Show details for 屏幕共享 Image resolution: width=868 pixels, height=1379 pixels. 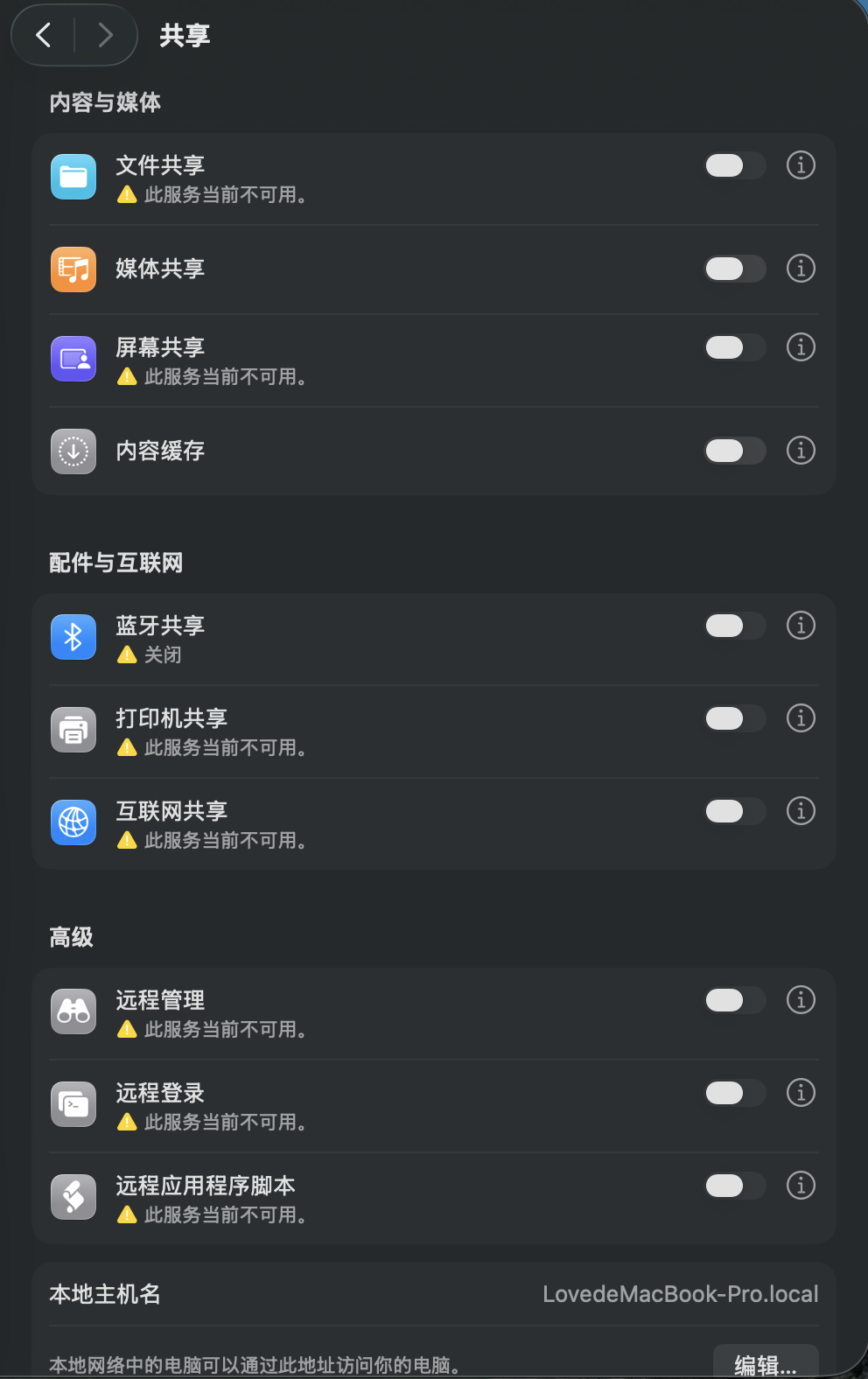point(801,347)
